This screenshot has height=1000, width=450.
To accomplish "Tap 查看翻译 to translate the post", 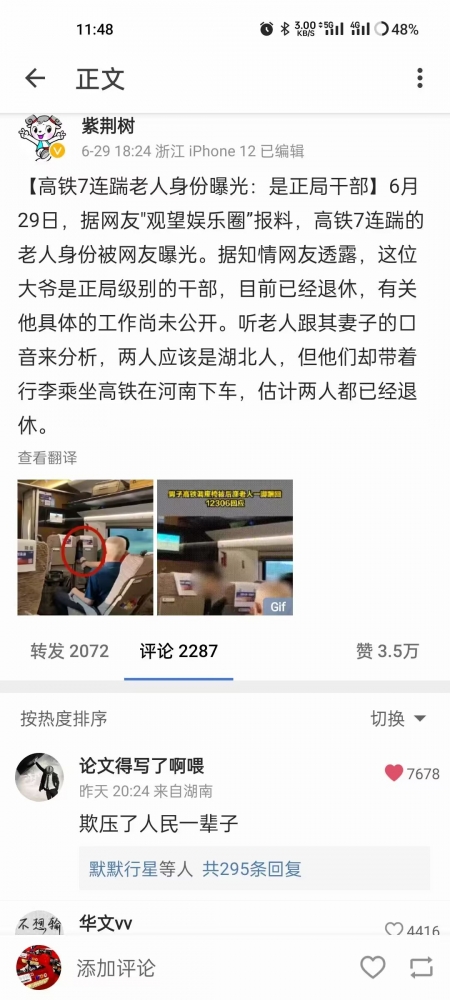I will tap(47, 457).
